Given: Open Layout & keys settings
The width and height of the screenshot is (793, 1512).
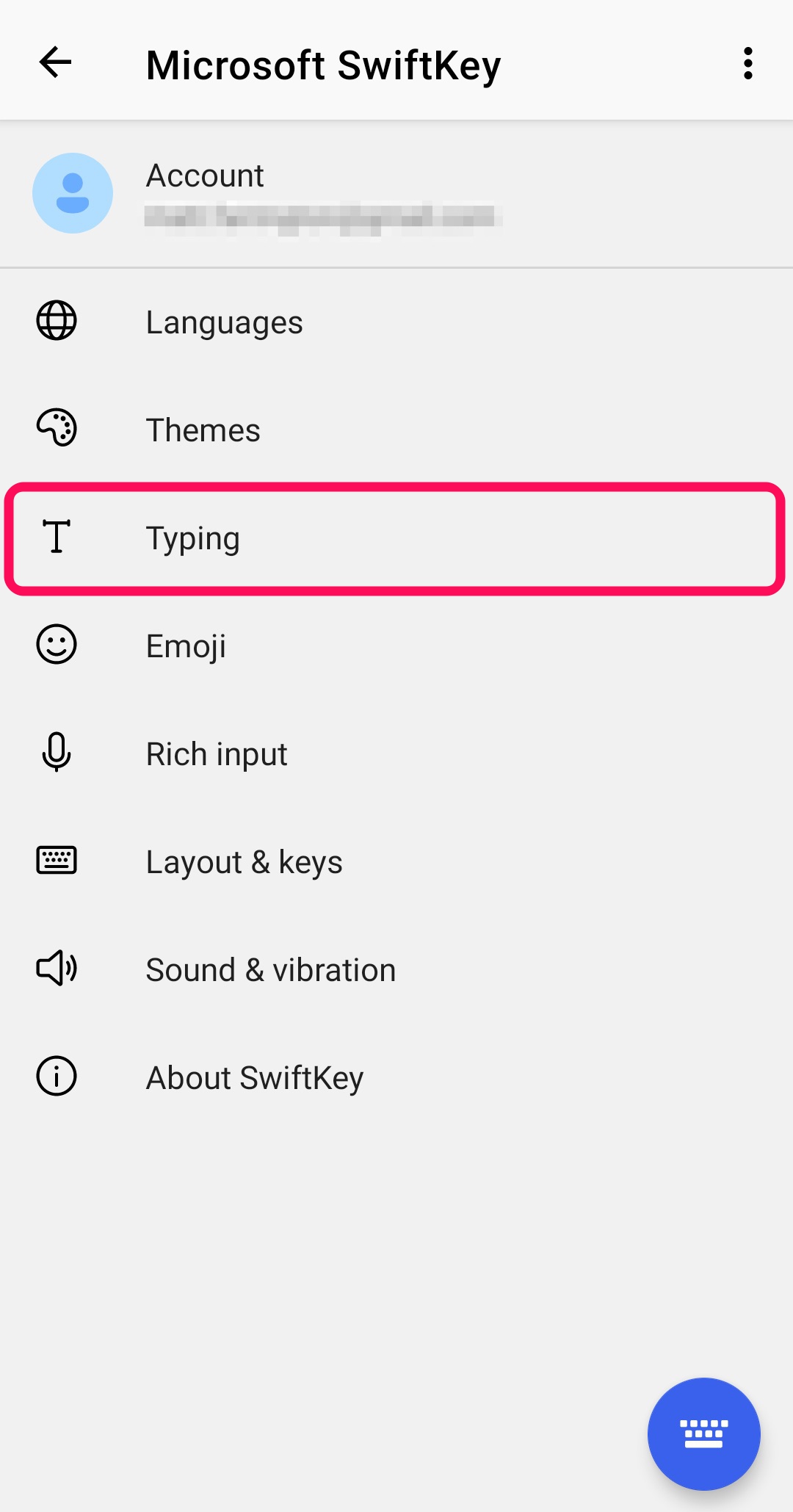Looking at the screenshot, I should [396, 861].
